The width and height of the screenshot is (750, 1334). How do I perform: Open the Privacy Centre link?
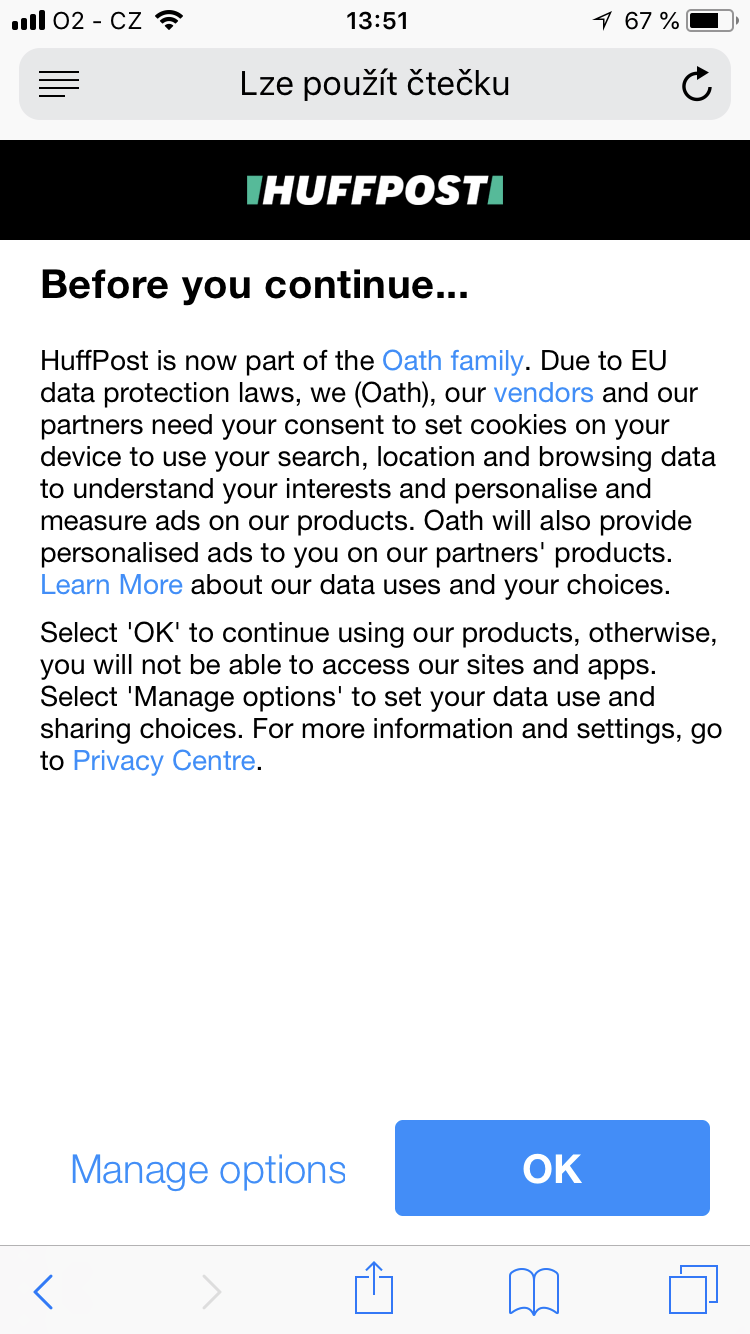(x=165, y=761)
